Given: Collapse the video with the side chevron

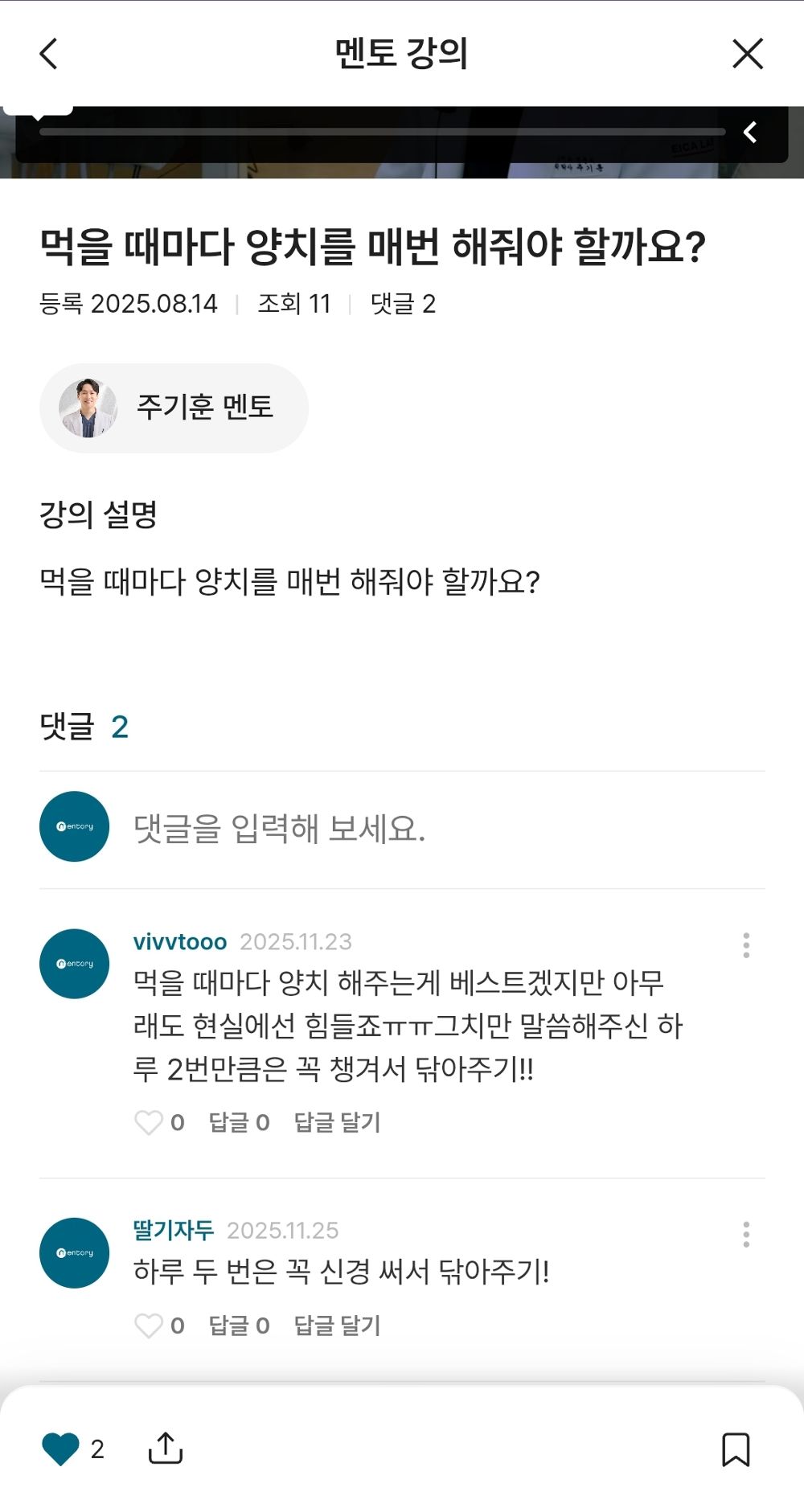Looking at the screenshot, I should 750,133.
